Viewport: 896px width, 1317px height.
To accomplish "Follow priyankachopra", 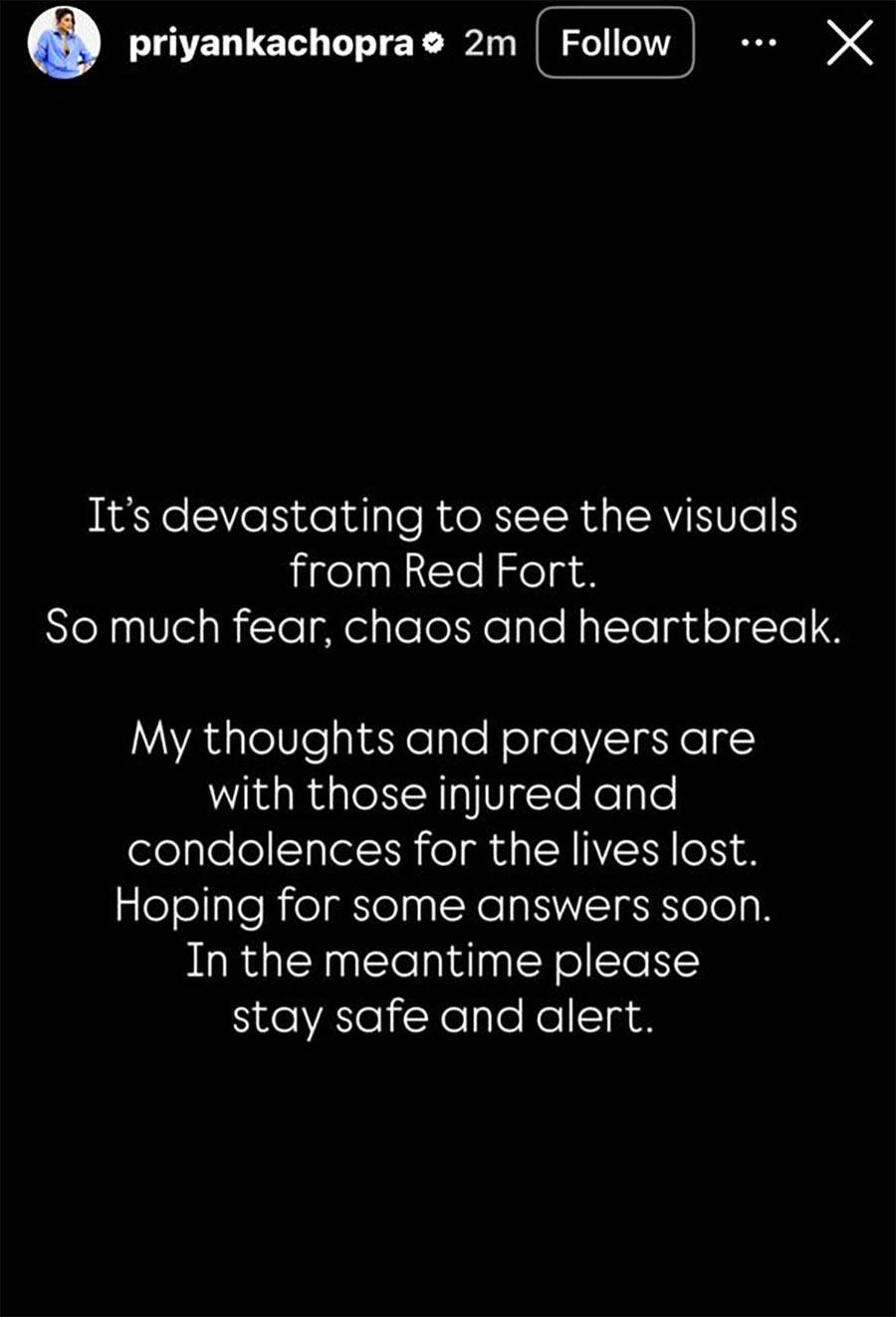I will pyautogui.click(x=614, y=43).
